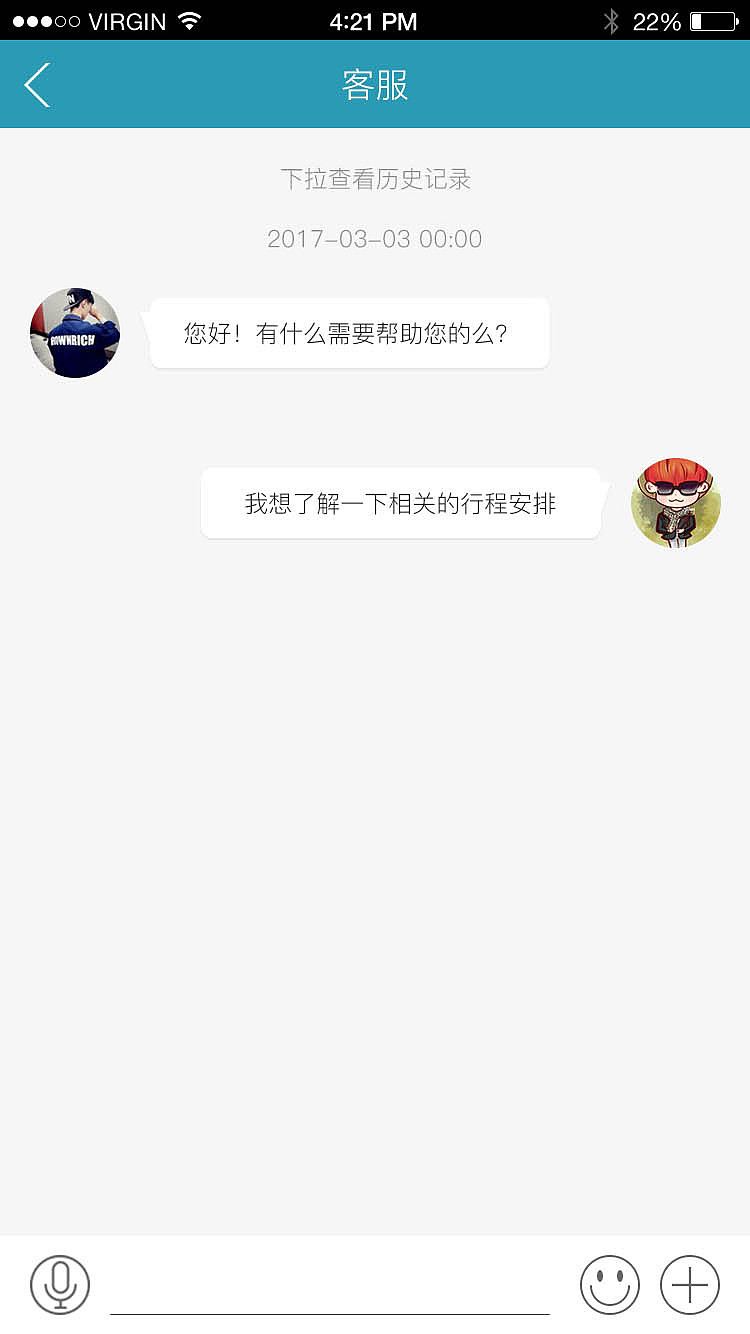Tap the back arrow to exit chat

[x=37, y=84]
